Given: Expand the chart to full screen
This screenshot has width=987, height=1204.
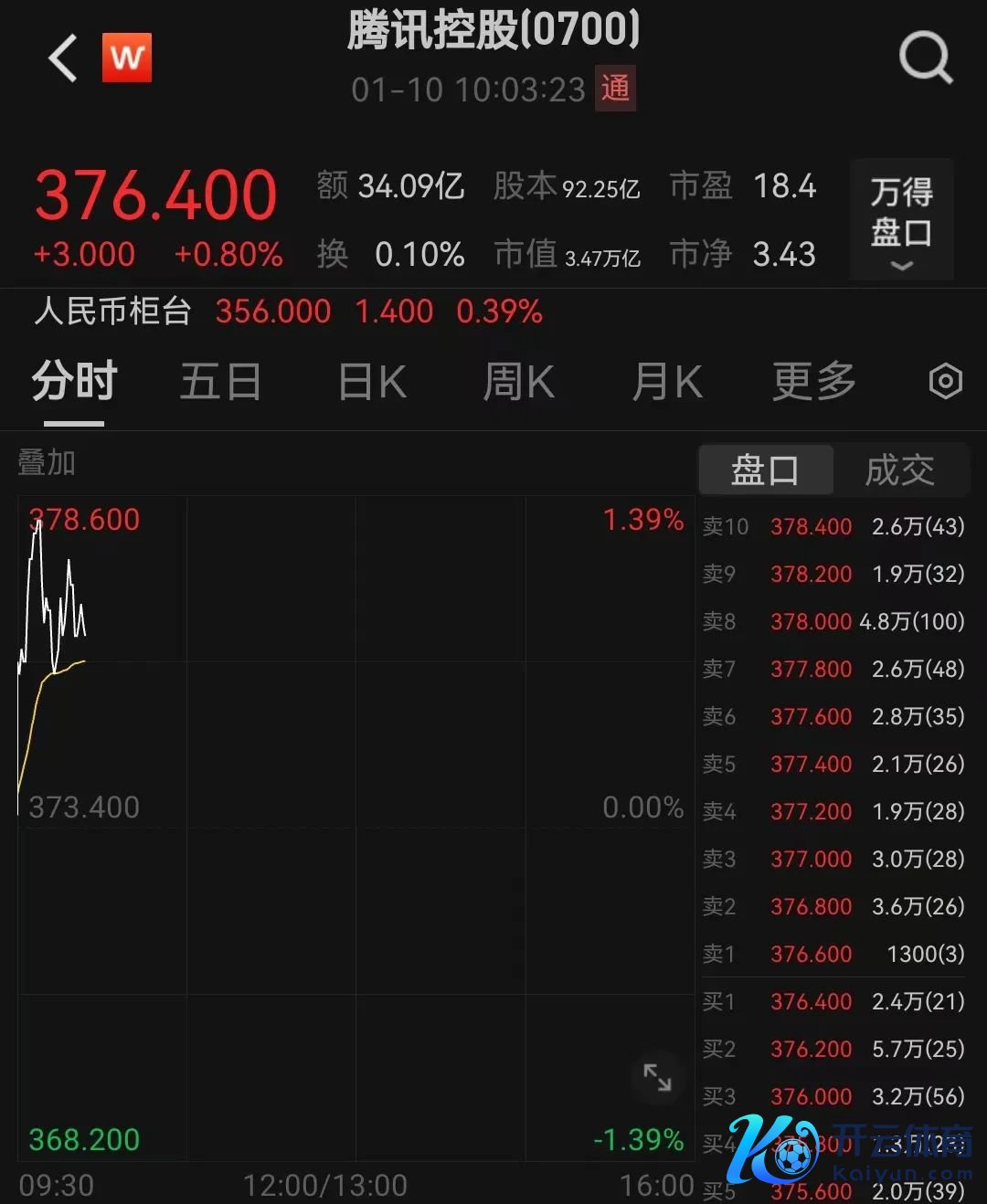Looking at the screenshot, I should coord(657,1078).
